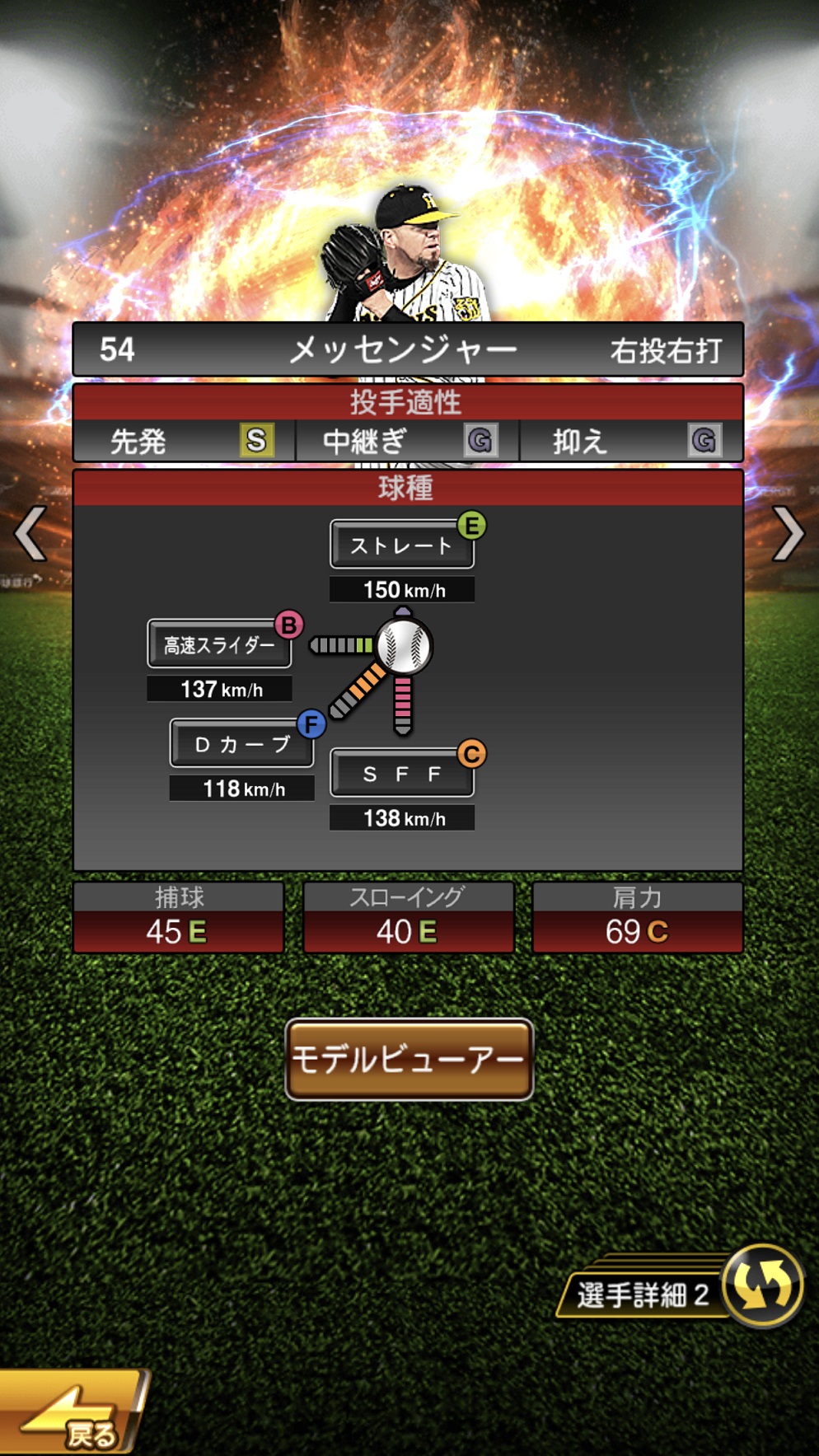The height and width of the screenshot is (1456, 819).
Task: Go to the previous player with left arrow
Action: [30, 534]
